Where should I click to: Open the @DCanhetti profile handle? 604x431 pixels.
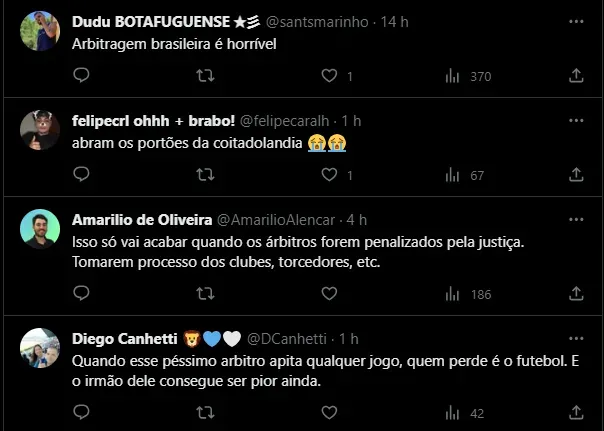coord(288,338)
